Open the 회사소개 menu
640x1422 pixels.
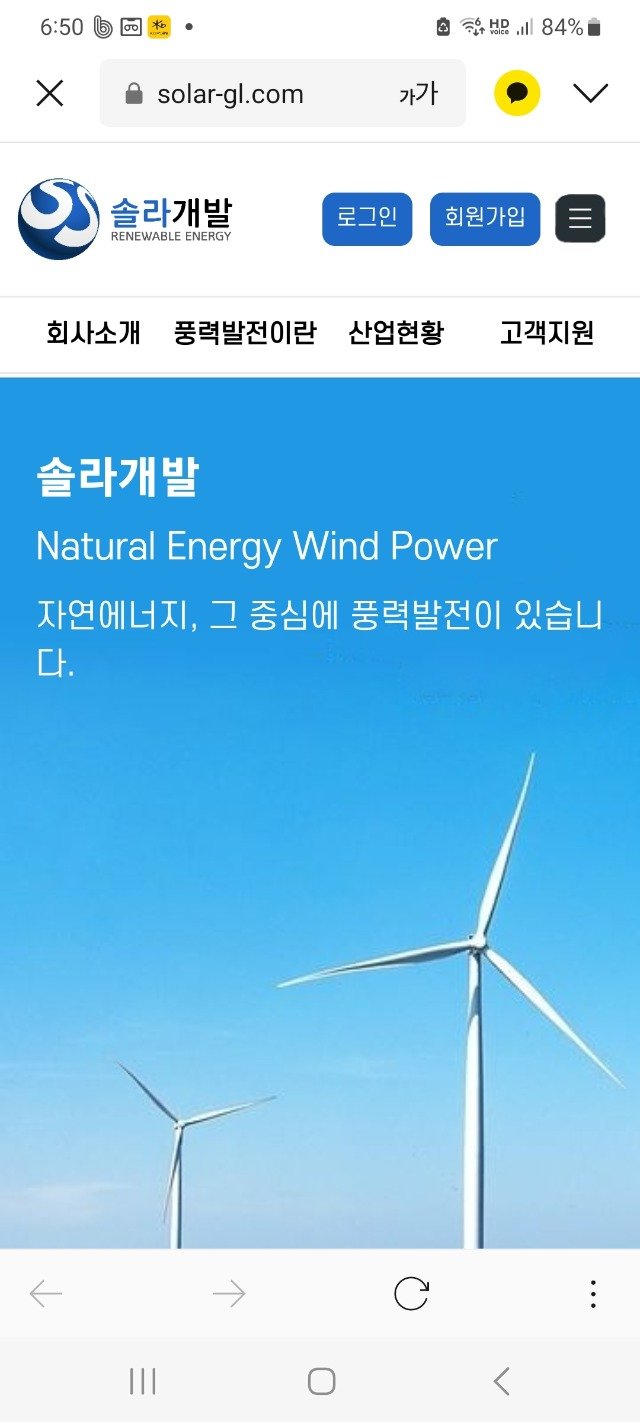pos(93,333)
